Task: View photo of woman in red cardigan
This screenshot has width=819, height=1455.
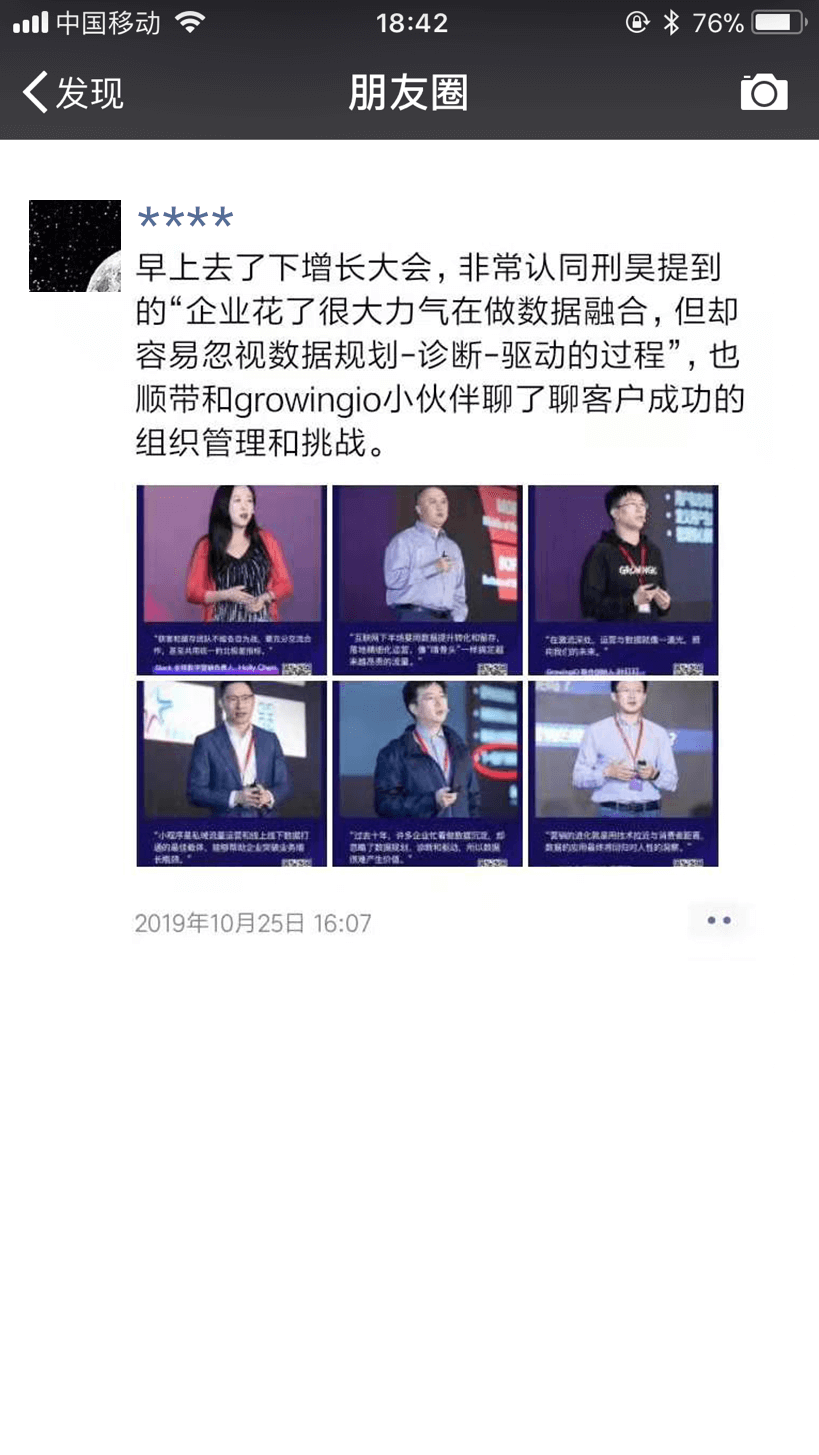Action: coord(232,580)
